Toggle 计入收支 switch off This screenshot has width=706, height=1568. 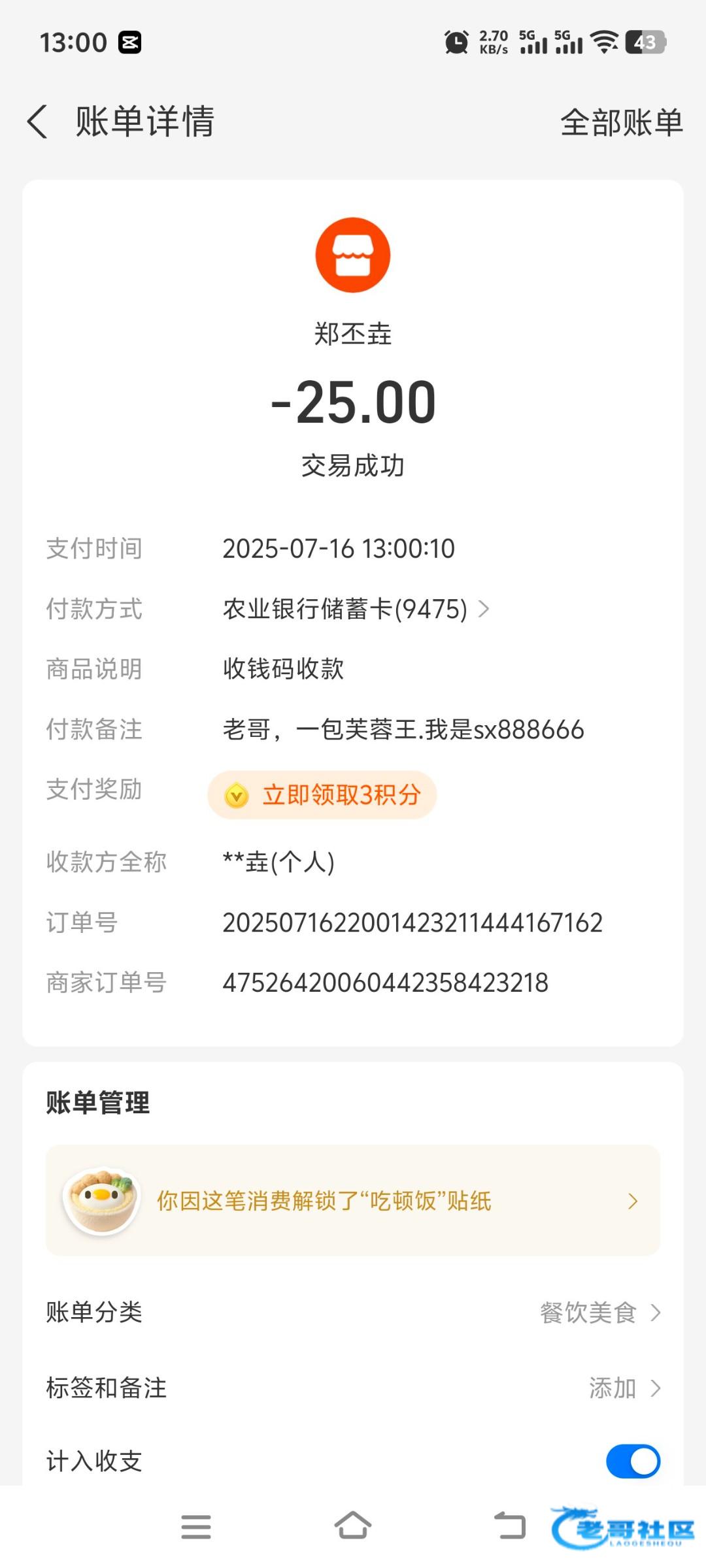tap(633, 1462)
